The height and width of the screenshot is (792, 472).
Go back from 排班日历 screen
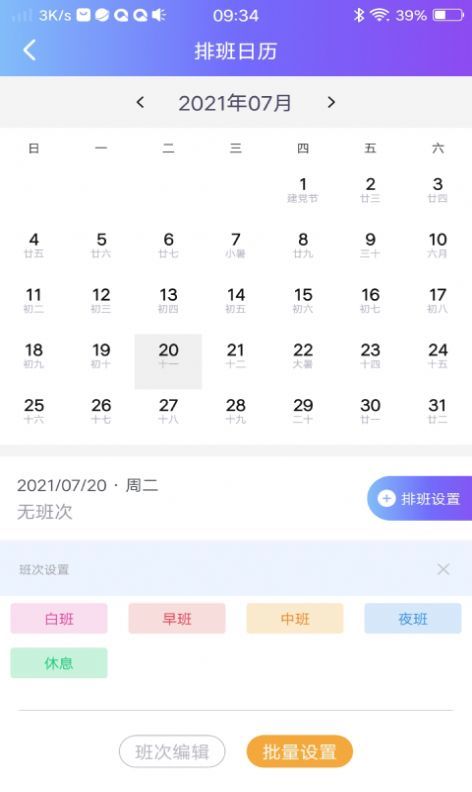(29, 51)
